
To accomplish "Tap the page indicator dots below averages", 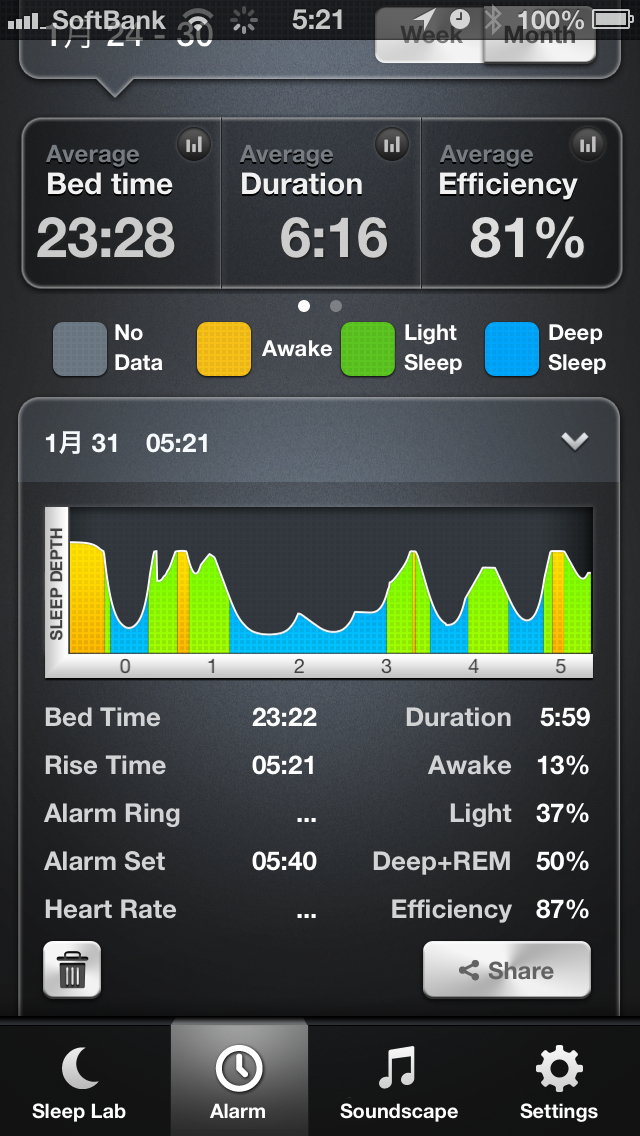I will 320,306.
